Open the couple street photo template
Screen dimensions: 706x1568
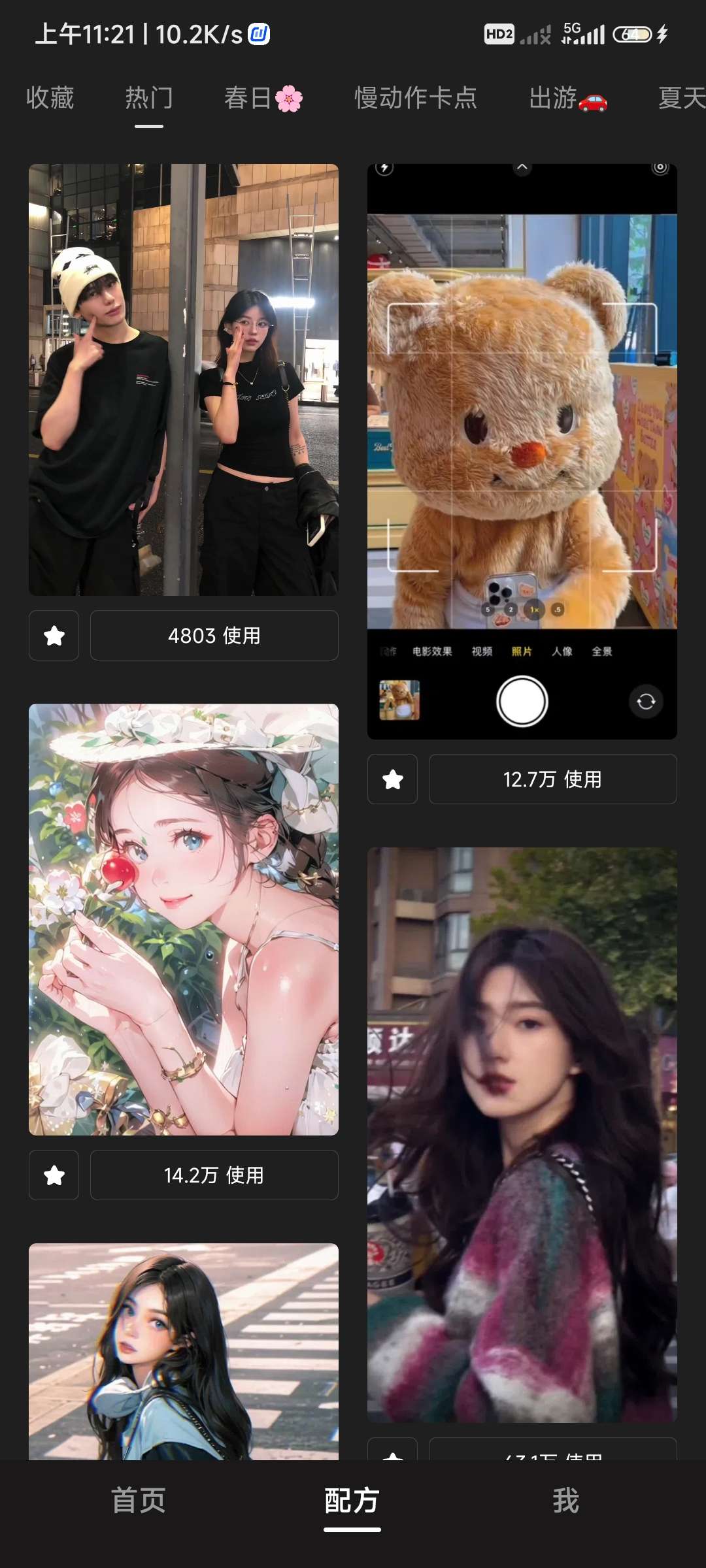click(184, 379)
